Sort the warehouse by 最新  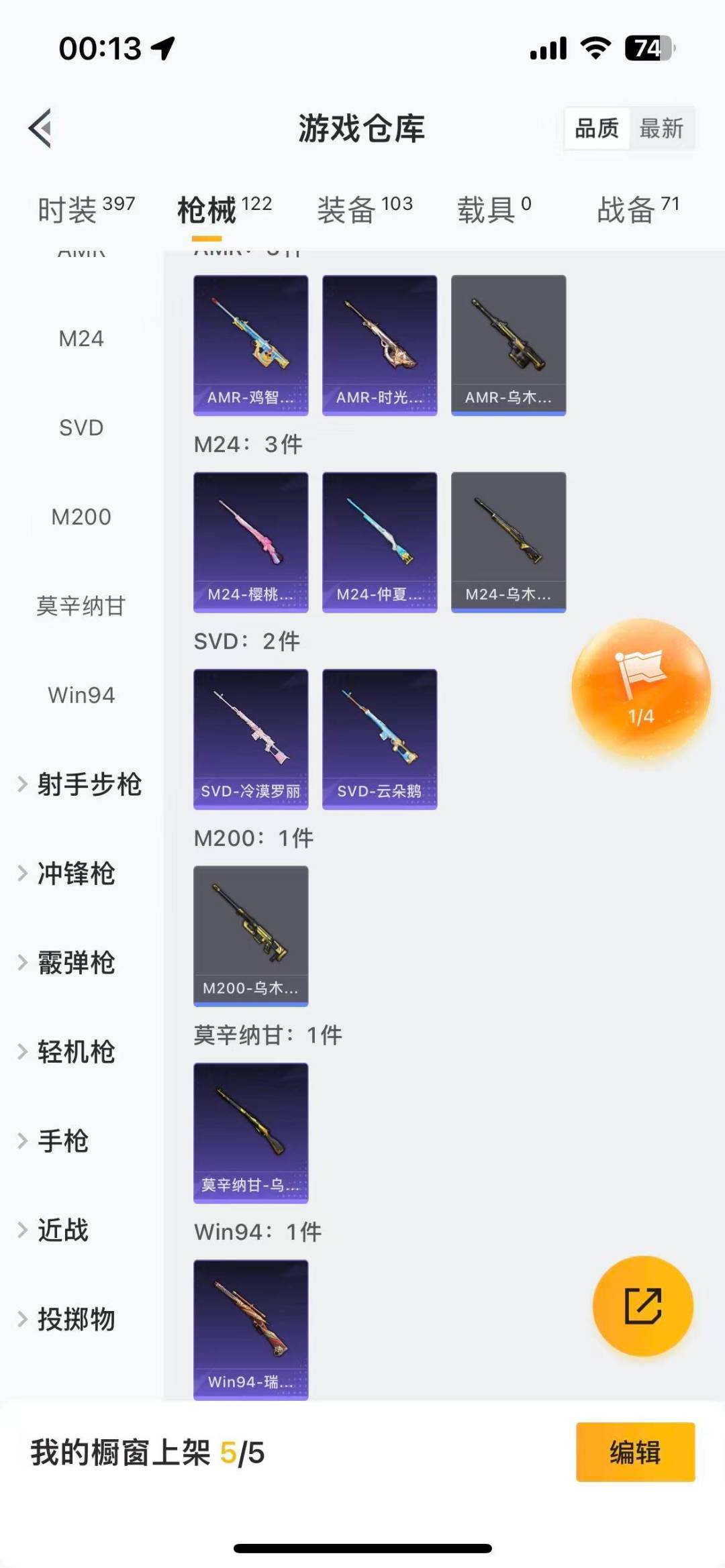pyautogui.click(x=661, y=128)
